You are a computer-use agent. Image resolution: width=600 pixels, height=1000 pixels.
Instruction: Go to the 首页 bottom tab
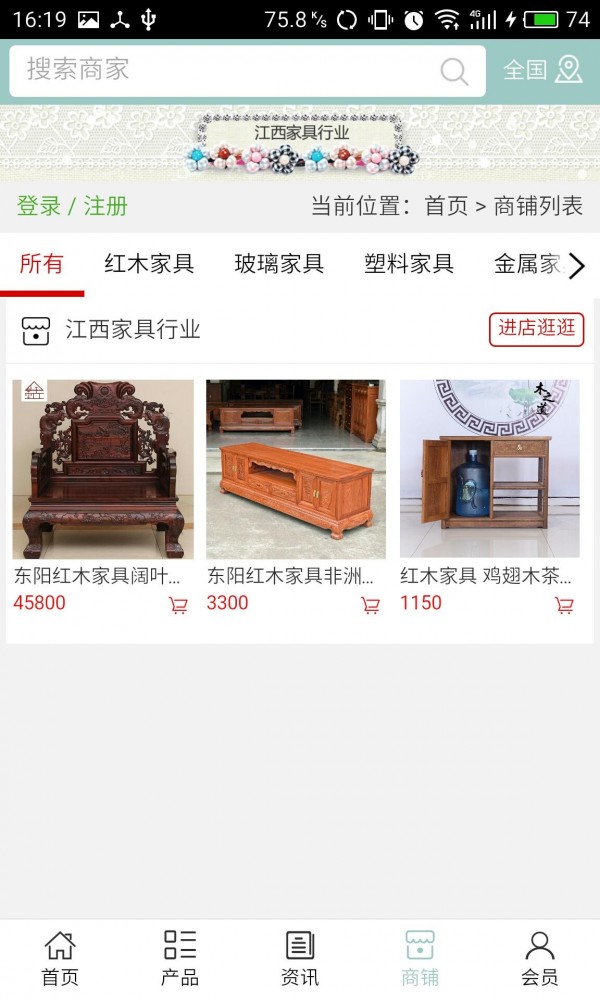click(60, 958)
